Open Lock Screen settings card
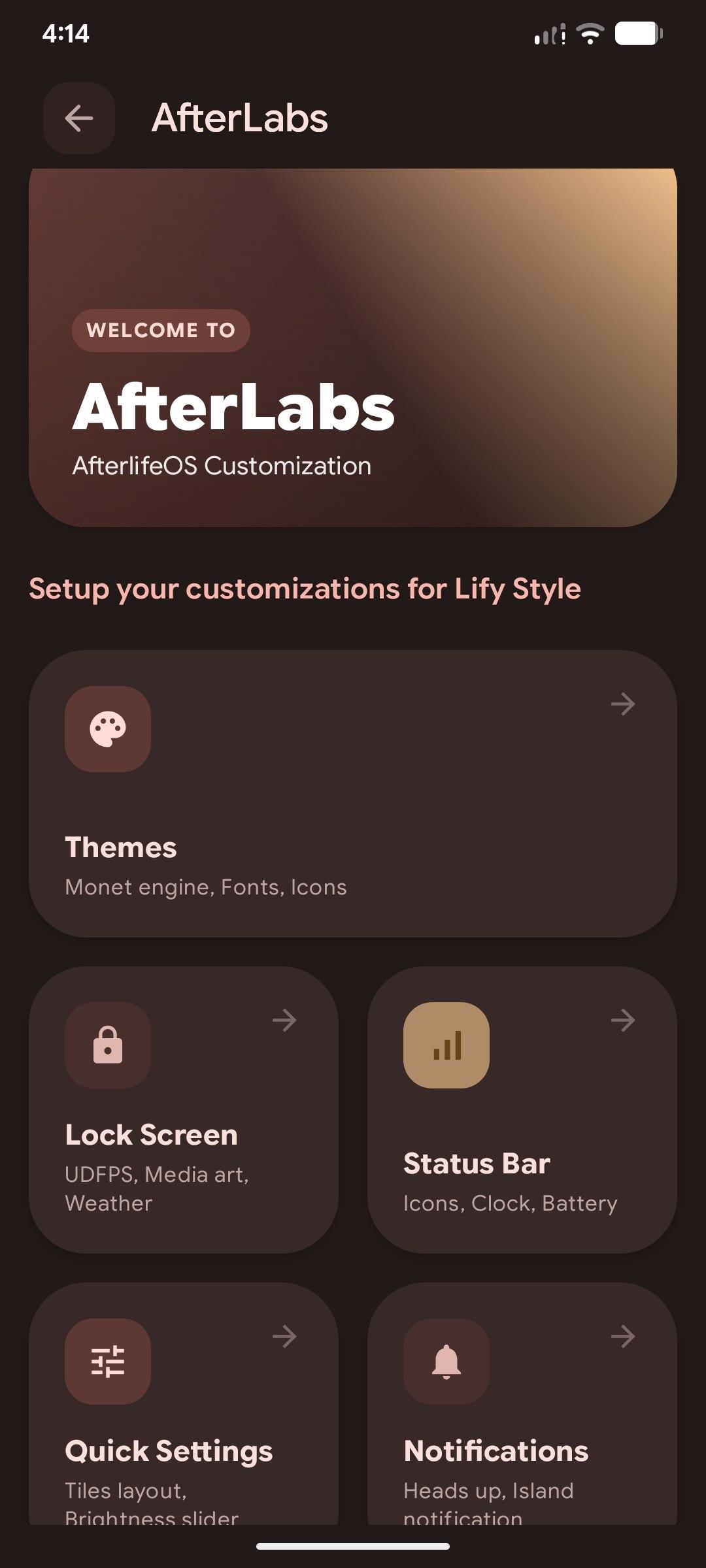706x1568 pixels. 183,1109
